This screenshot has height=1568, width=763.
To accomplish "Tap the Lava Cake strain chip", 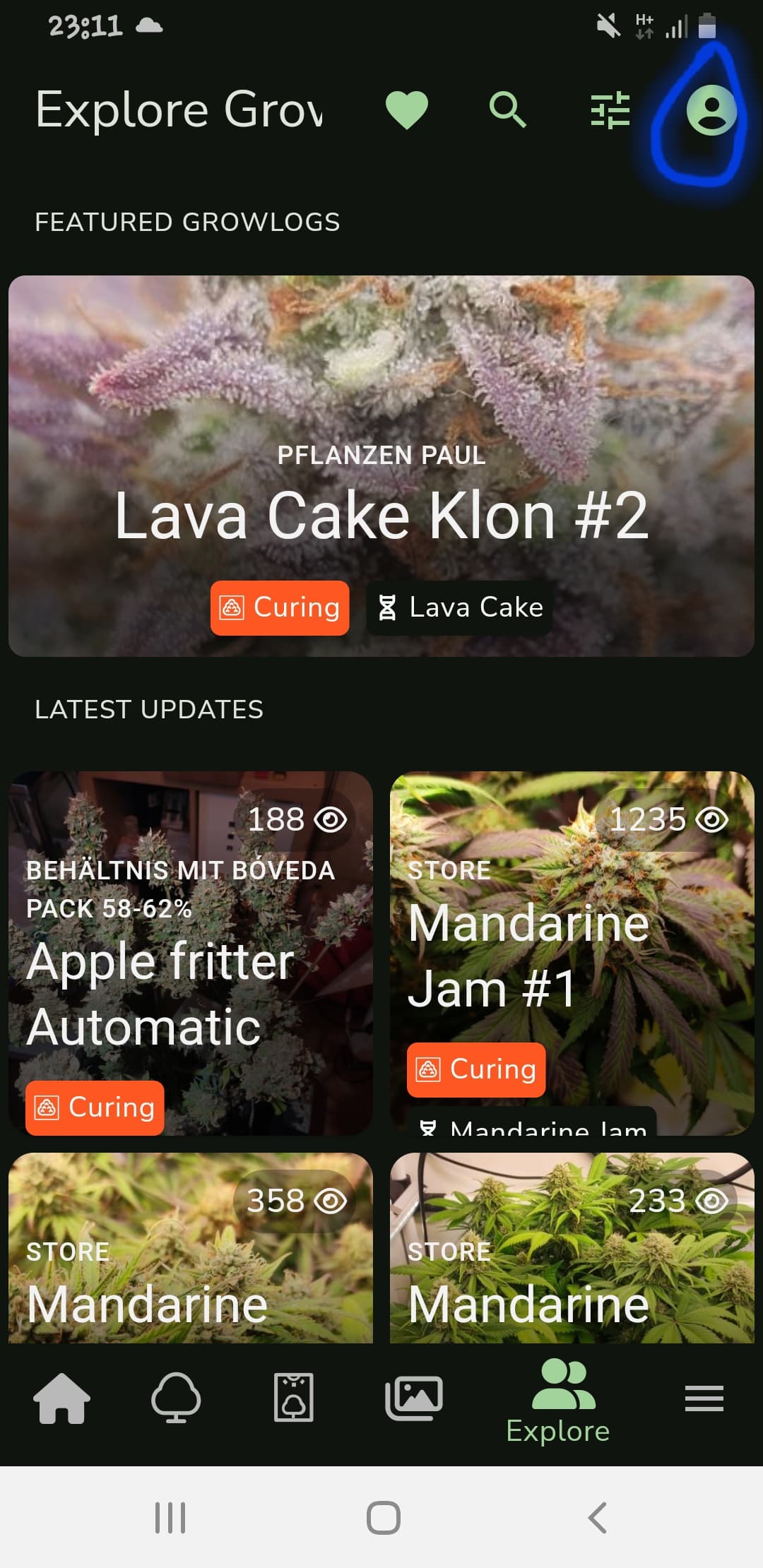I will coord(460,607).
